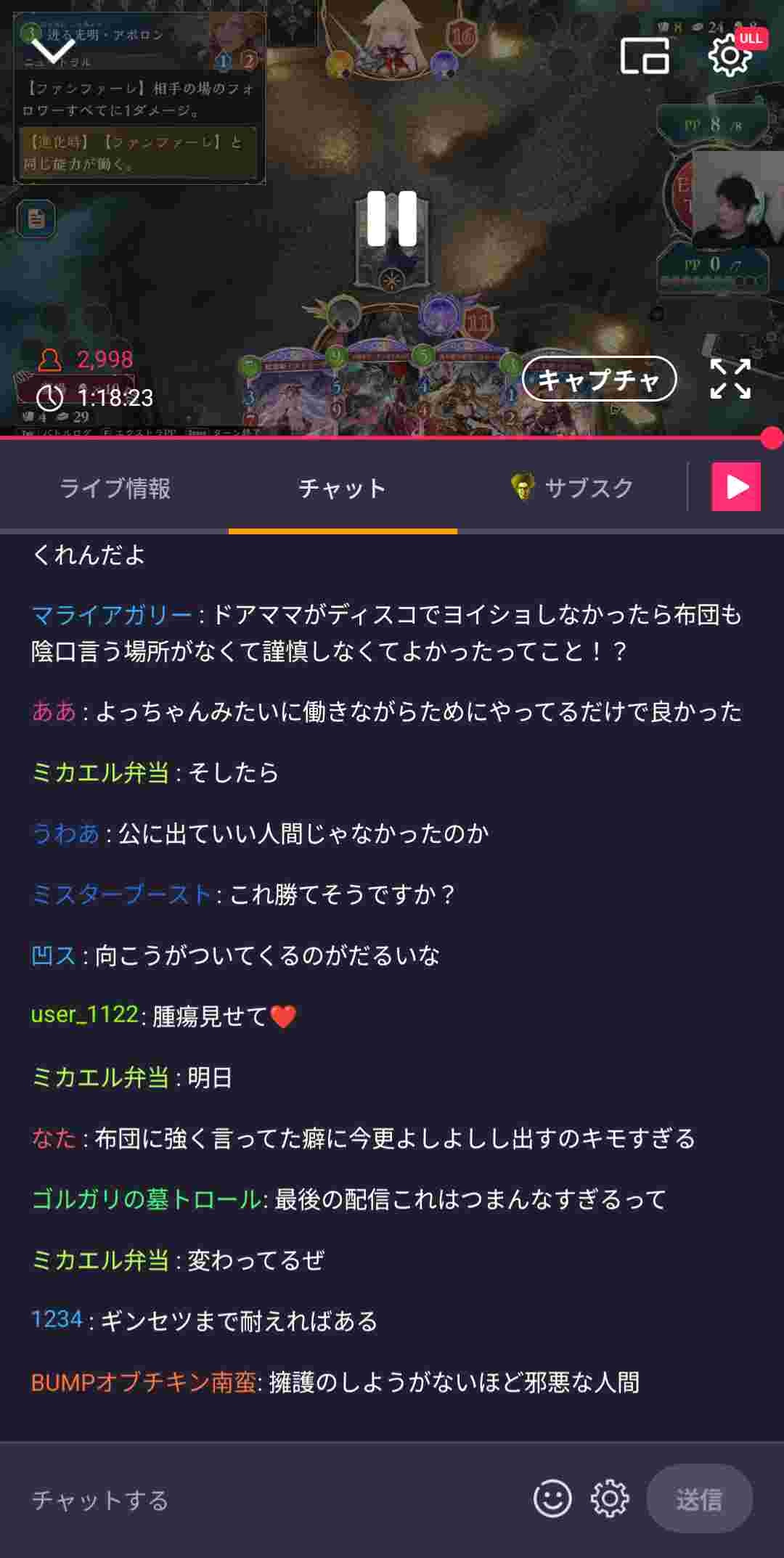Open the emoji picker
784x1558 pixels.
(552, 1498)
